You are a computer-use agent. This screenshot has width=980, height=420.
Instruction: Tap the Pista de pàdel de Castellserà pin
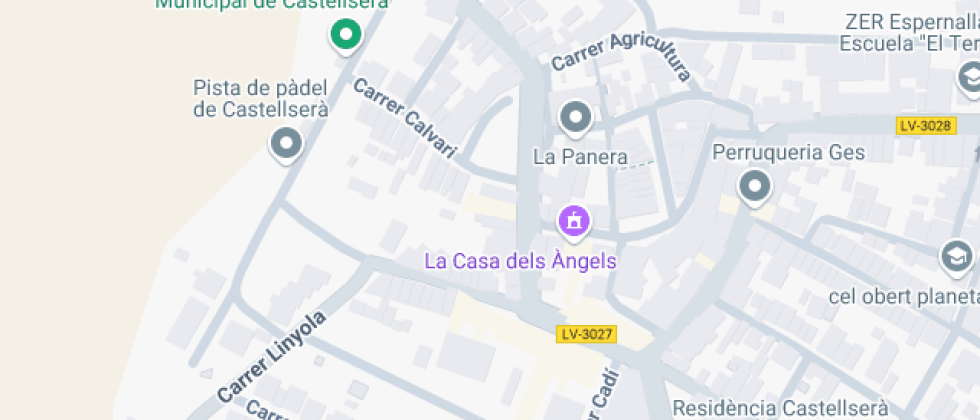(287, 144)
